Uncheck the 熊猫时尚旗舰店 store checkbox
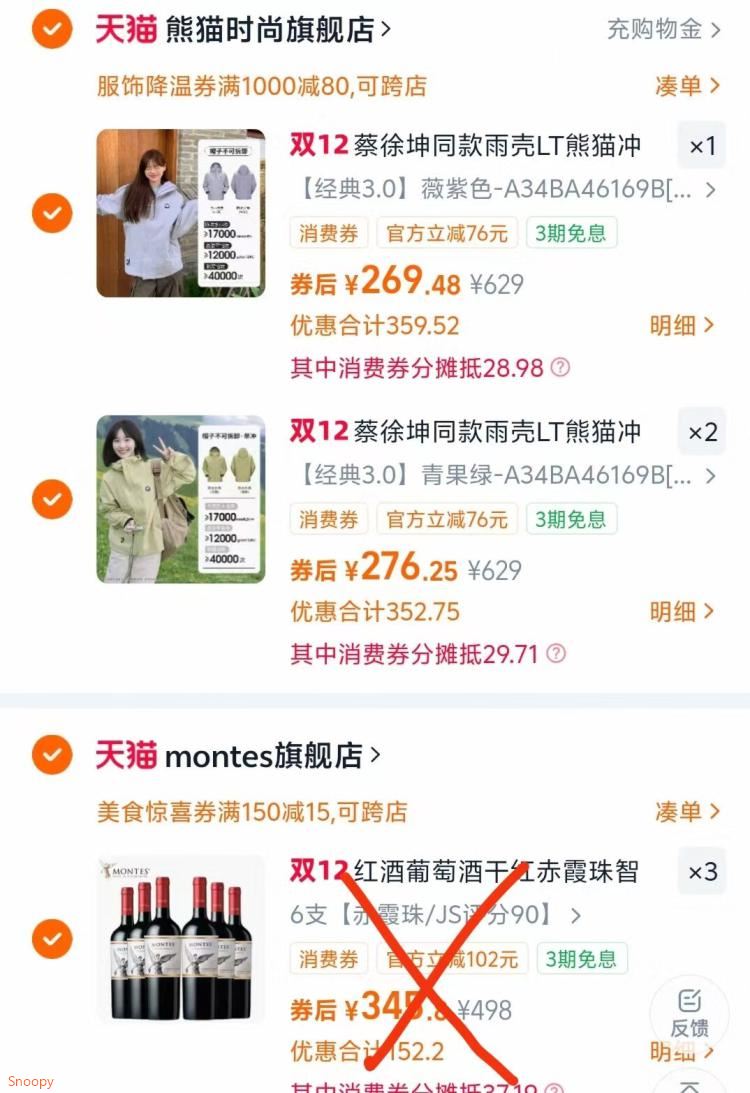Viewport: 750px width, 1093px height. (x=52, y=29)
